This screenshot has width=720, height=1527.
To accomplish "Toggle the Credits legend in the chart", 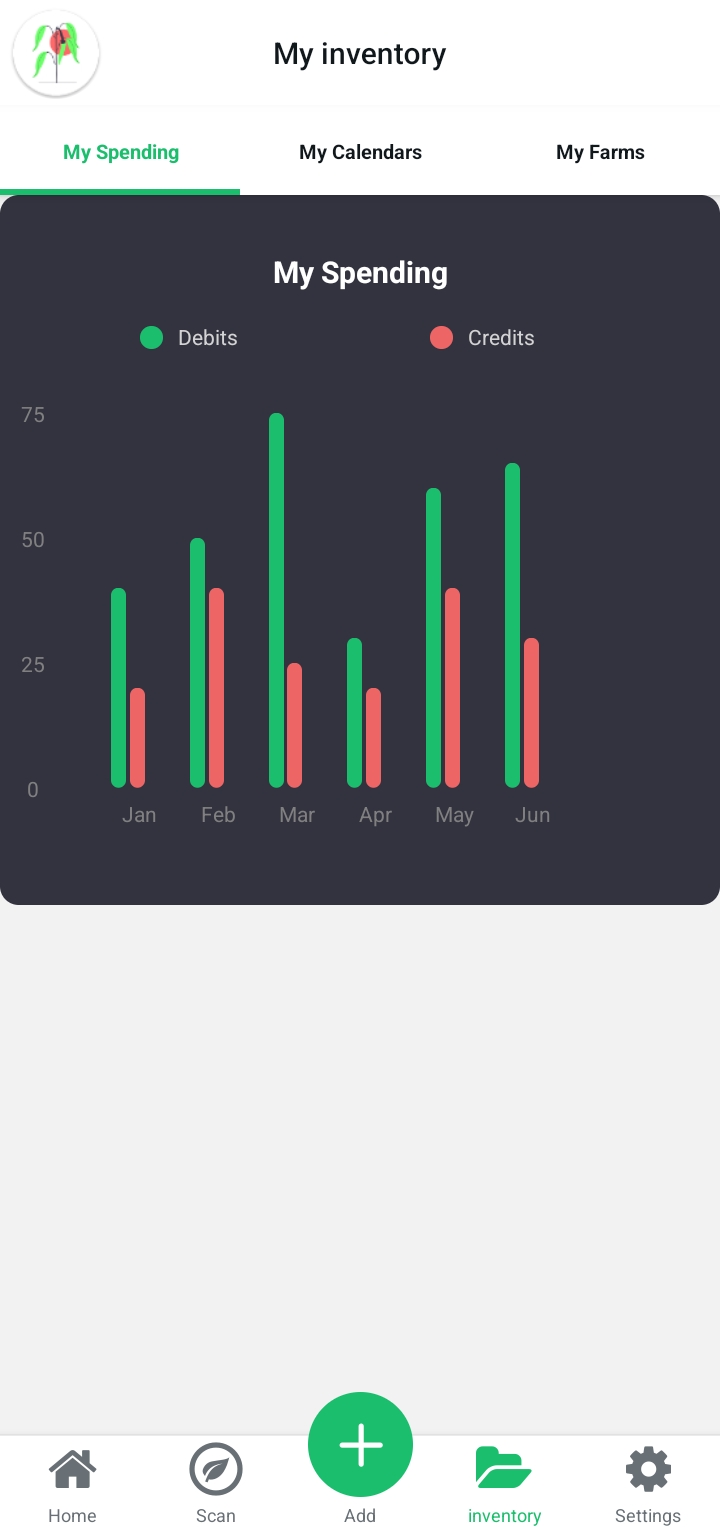I will 483,338.
